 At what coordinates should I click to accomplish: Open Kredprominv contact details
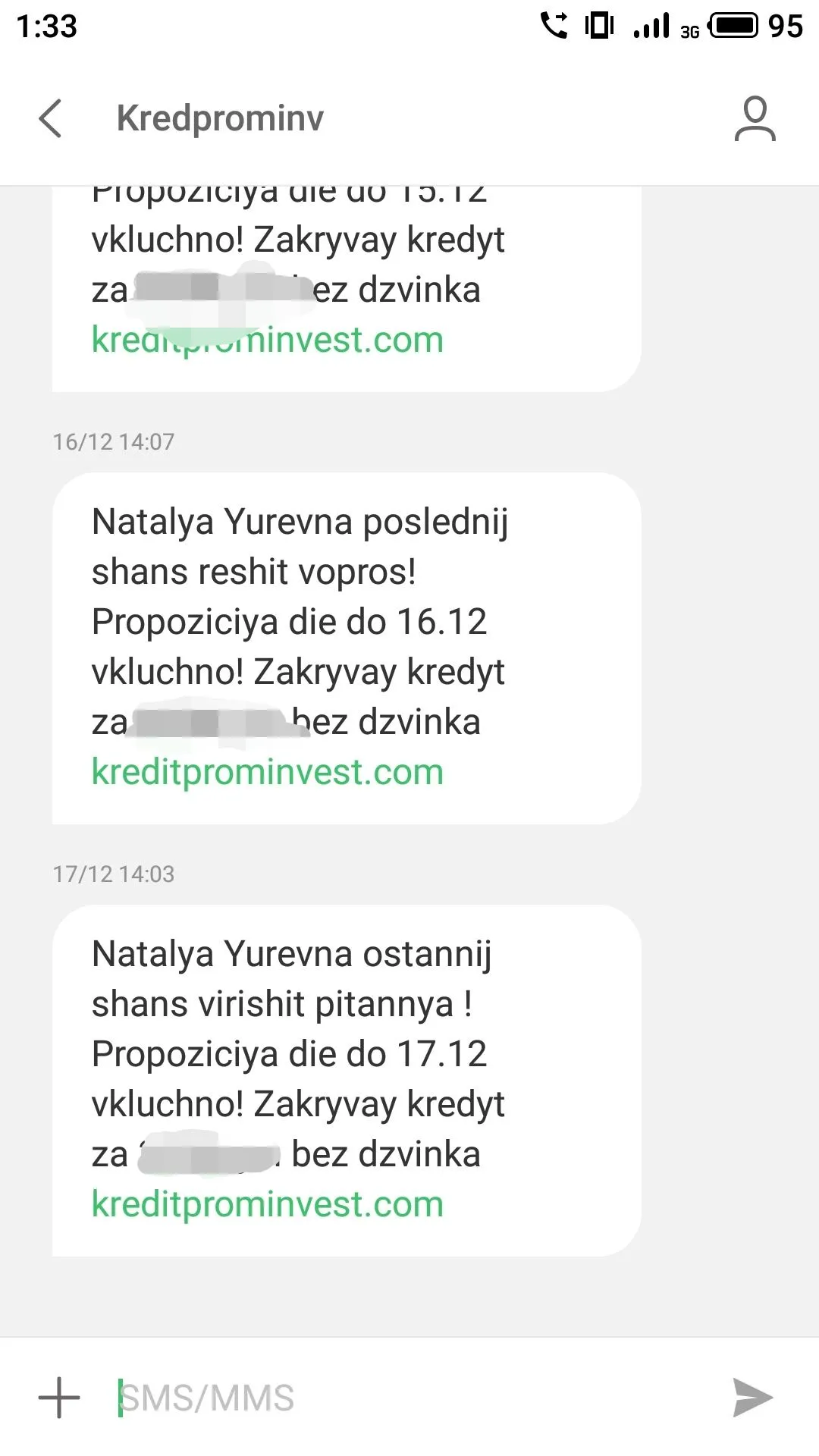point(755,119)
